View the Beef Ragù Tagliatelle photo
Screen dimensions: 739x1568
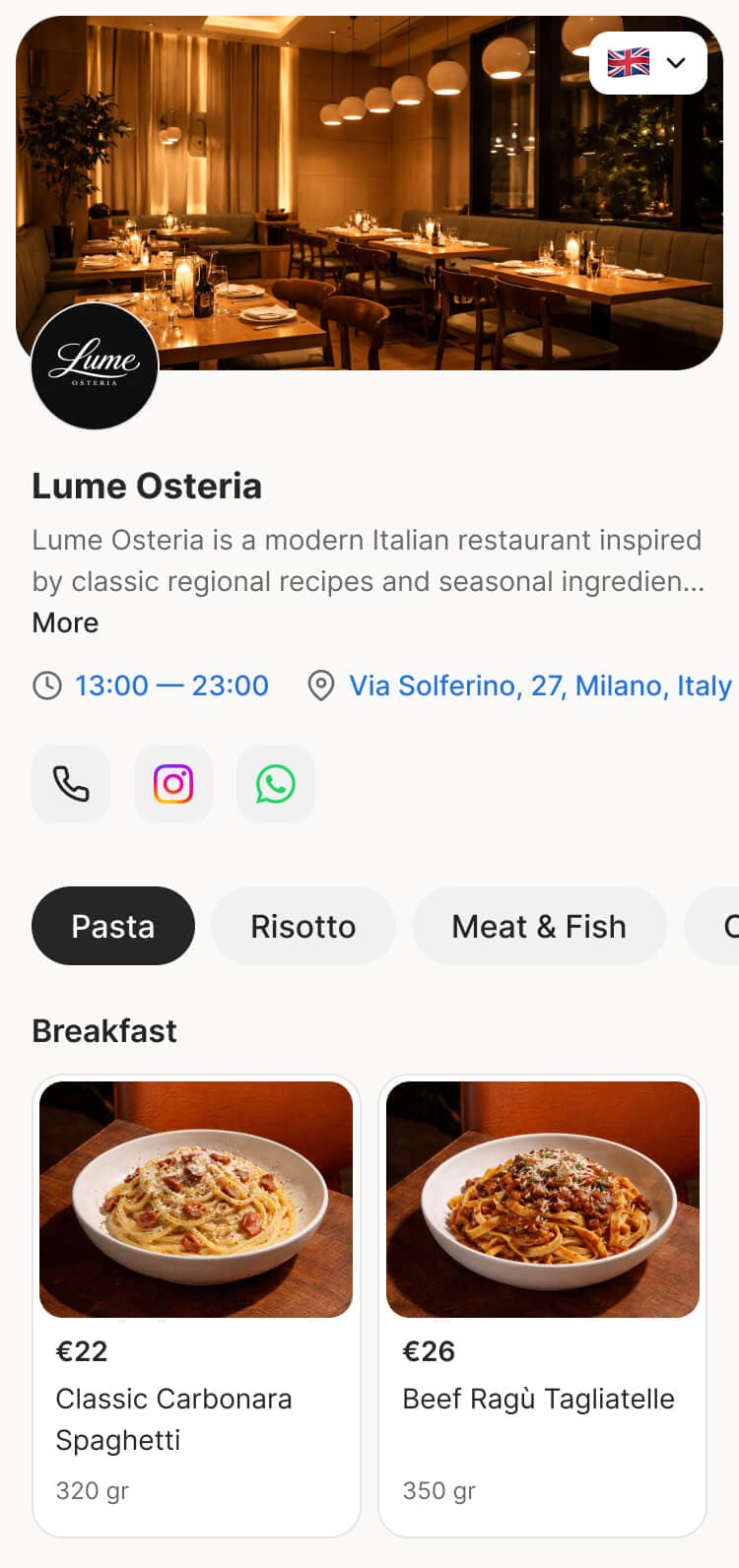click(543, 1200)
